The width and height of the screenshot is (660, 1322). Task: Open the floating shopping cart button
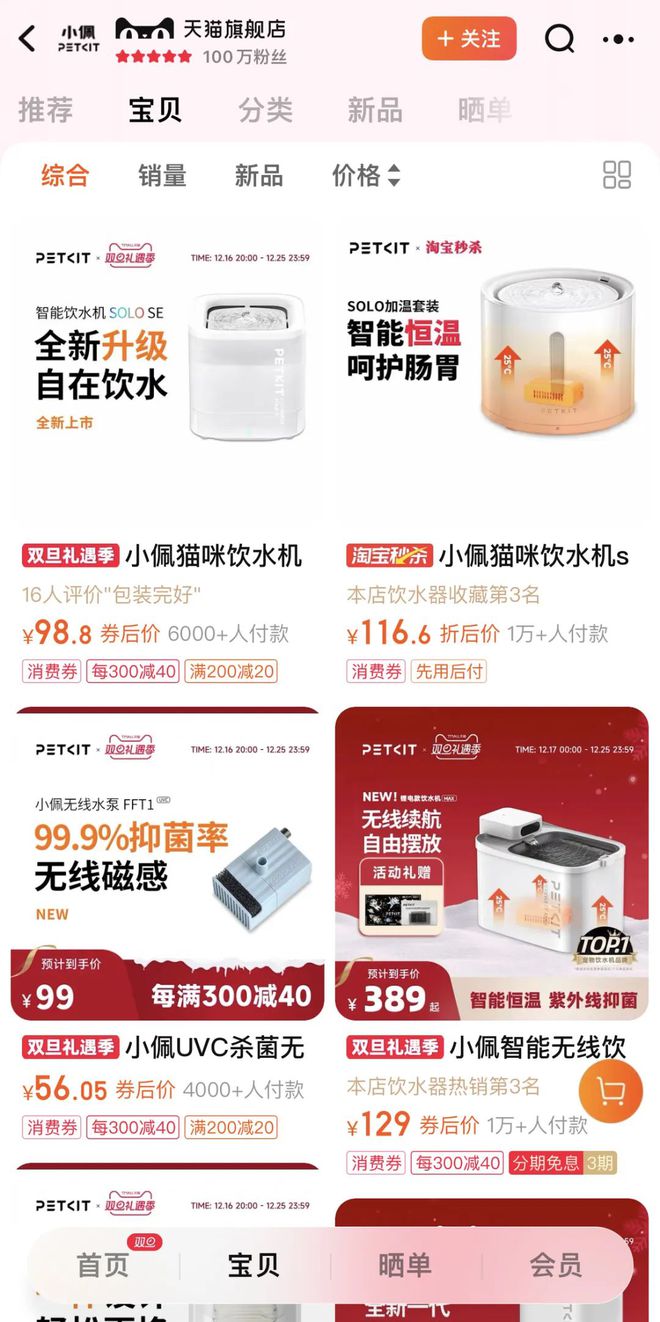tap(610, 1088)
